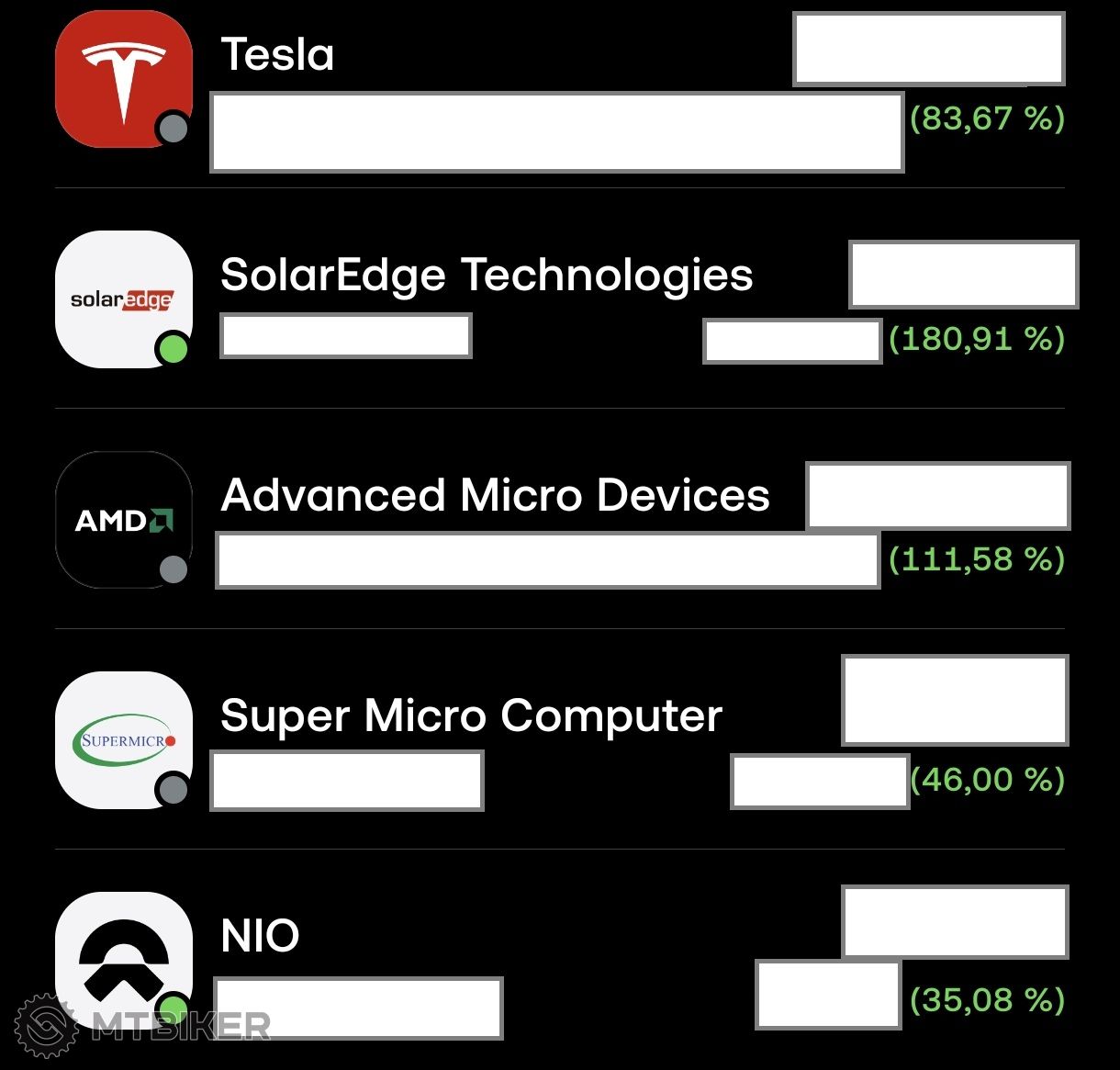The height and width of the screenshot is (1070, 1120).
Task: View SolarEdge Technologies holding details
Action: click(487, 275)
